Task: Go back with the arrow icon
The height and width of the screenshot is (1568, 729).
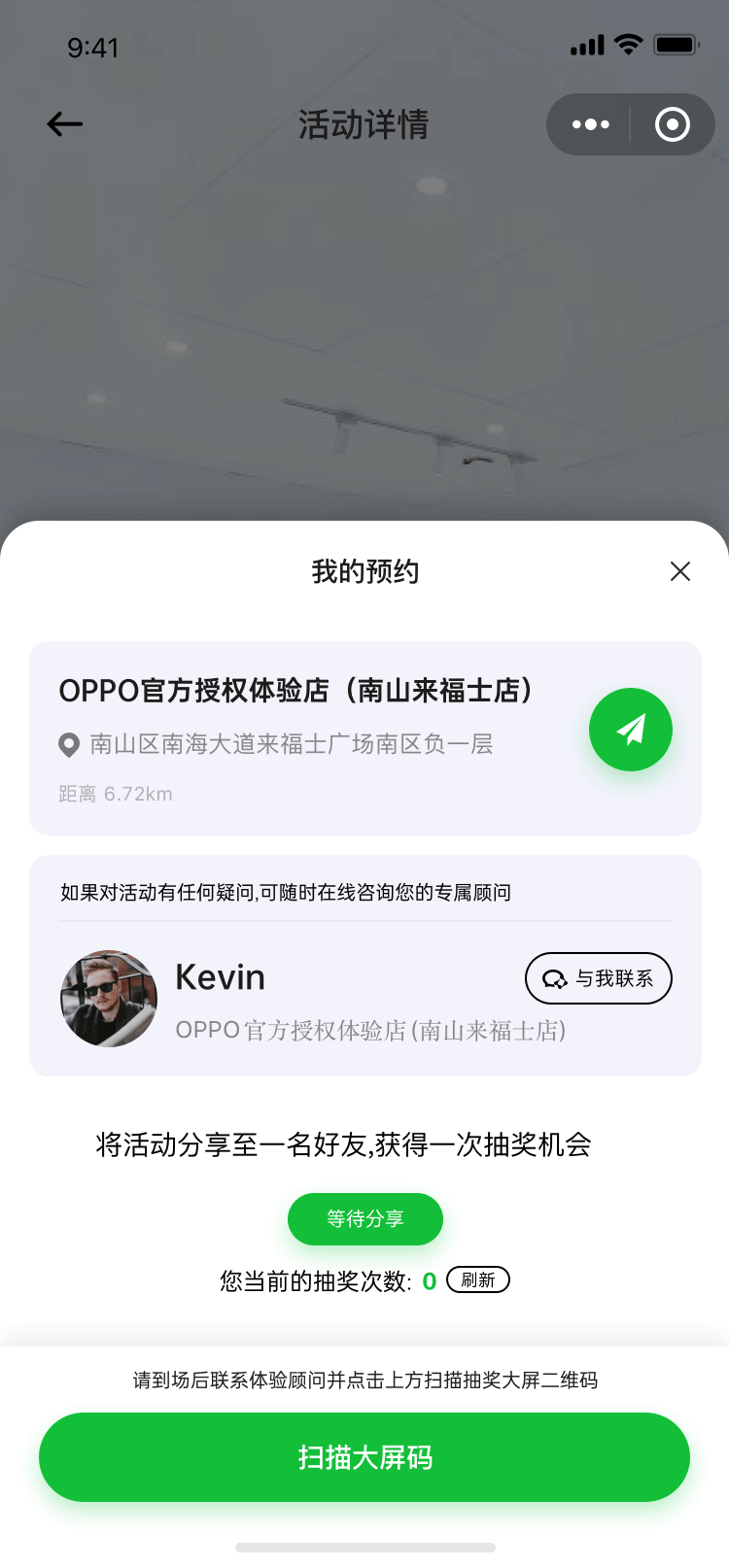Action: 65,124
